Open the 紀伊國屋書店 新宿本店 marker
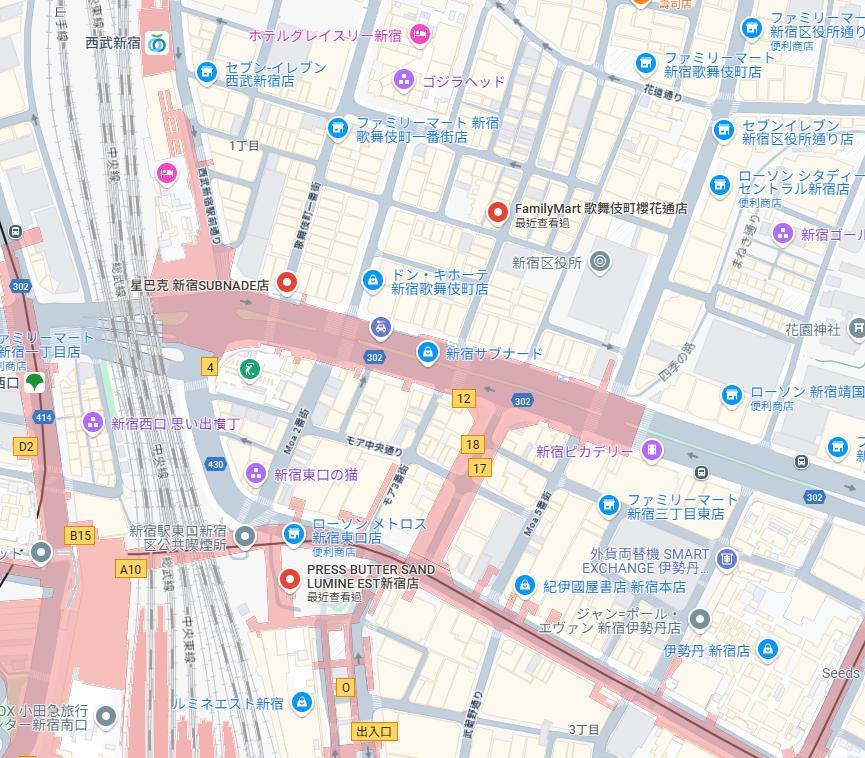 525,585
